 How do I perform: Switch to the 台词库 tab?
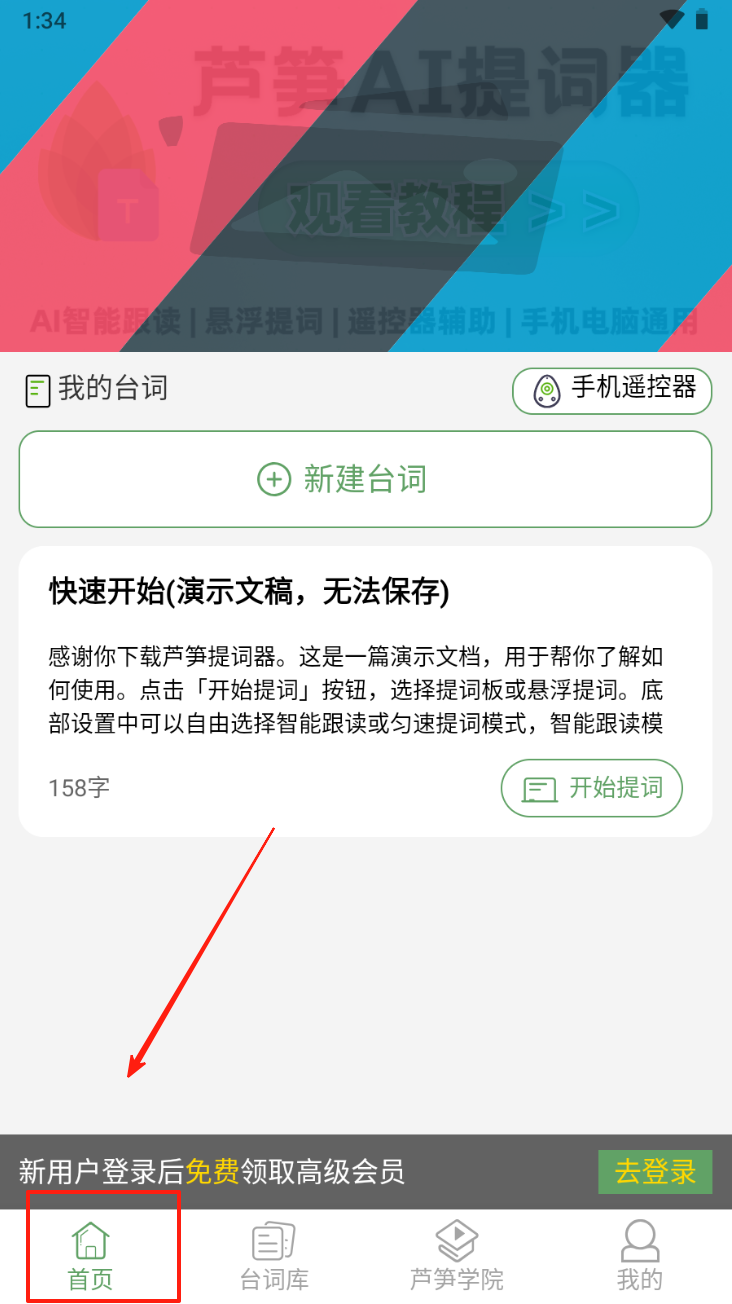[x=274, y=1256]
